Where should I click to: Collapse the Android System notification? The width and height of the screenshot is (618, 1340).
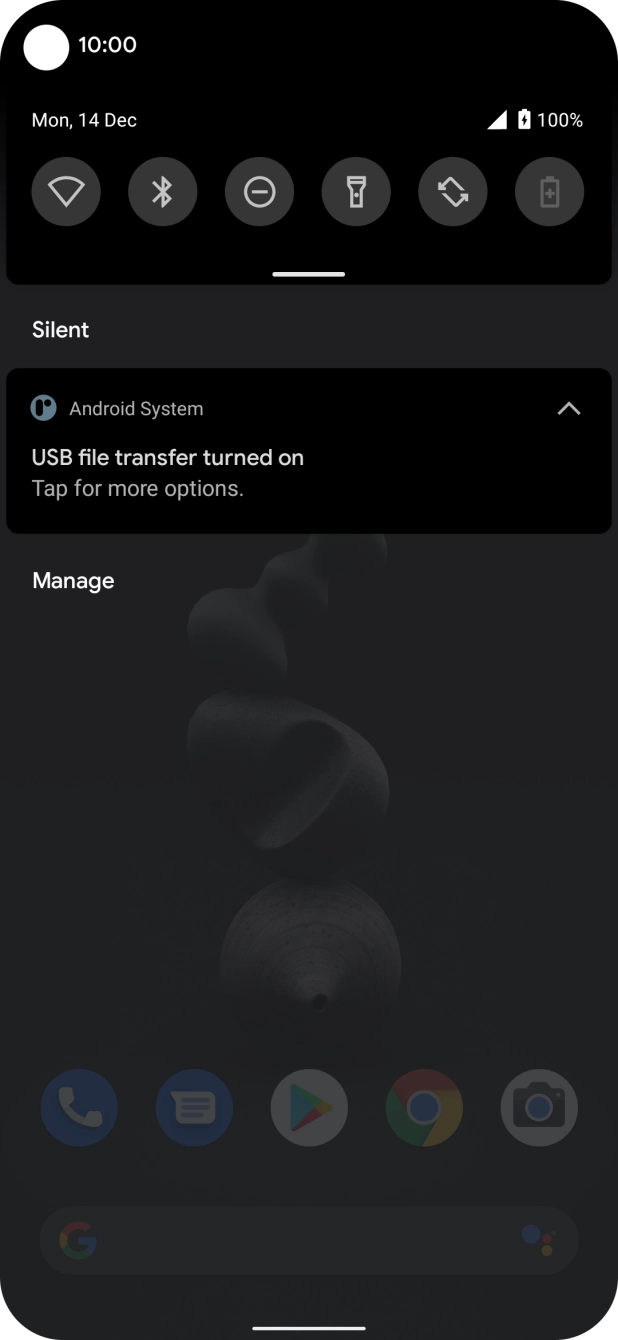(x=568, y=409)
